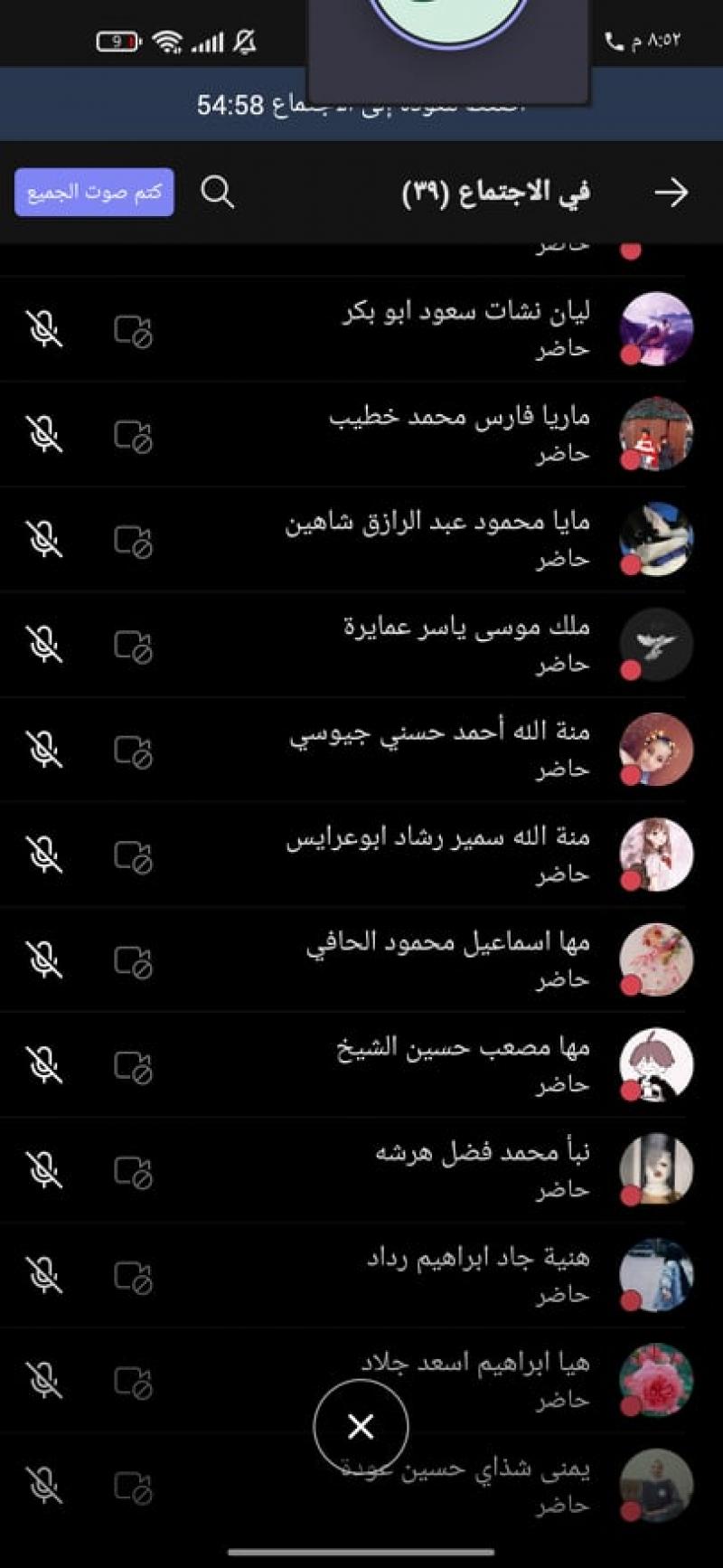
Task: Mute microphone of ملك موسى ياسر عمايرة
Action: (x=44, y=646)
